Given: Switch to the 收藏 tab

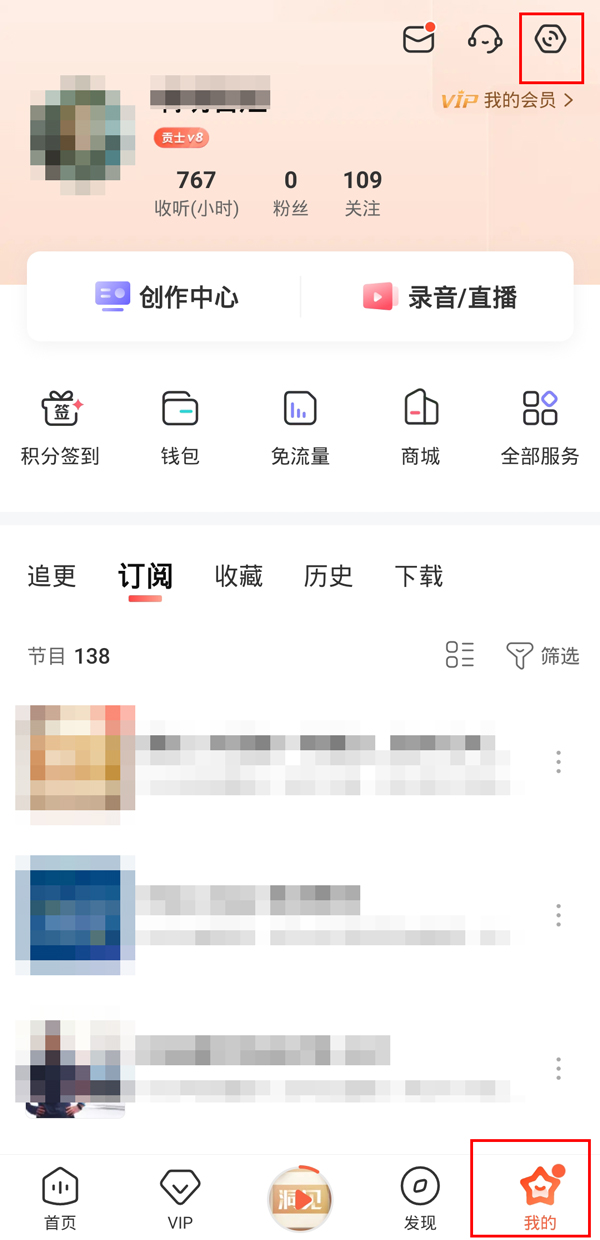Looking at the screenshot, I should coord(239,577).
